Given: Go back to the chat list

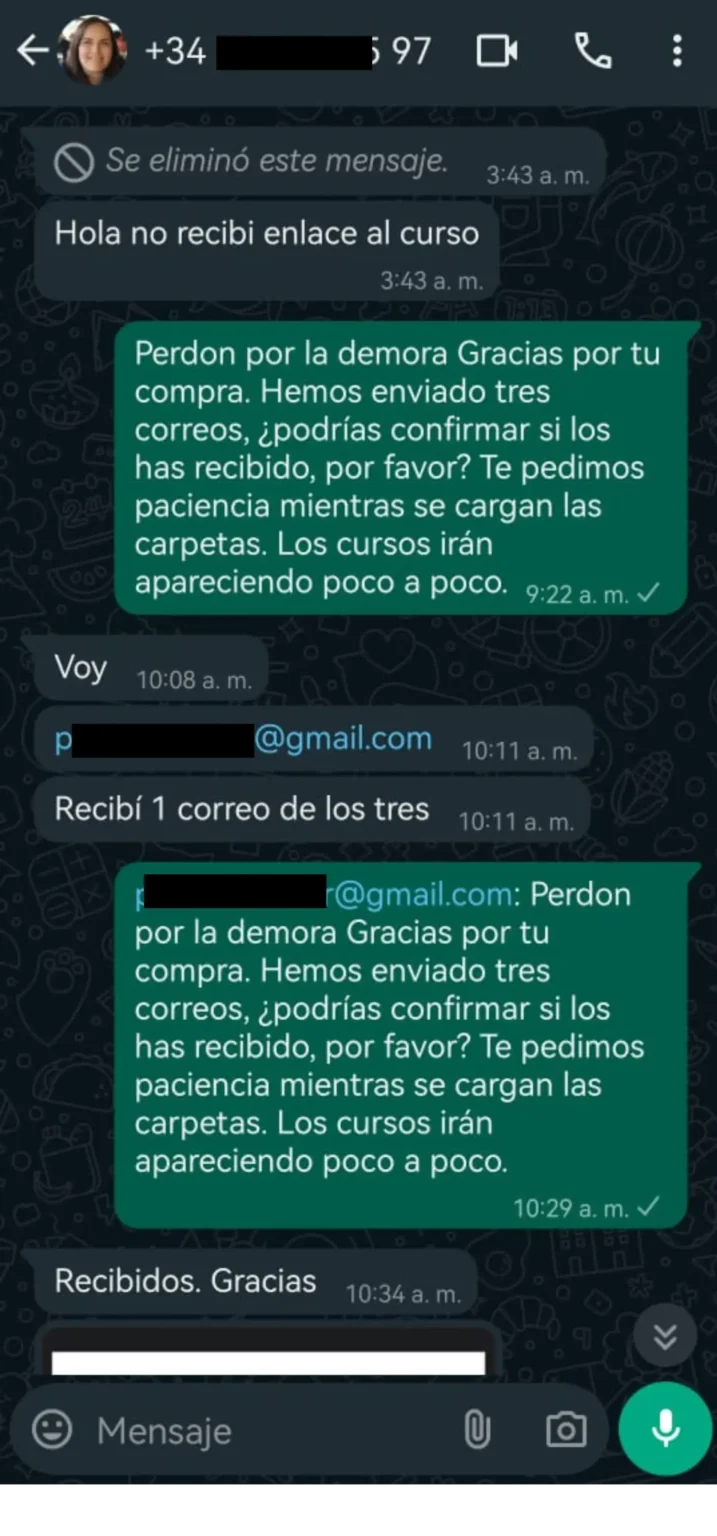Looking at the screenshot, I should [x=32, y=50].
